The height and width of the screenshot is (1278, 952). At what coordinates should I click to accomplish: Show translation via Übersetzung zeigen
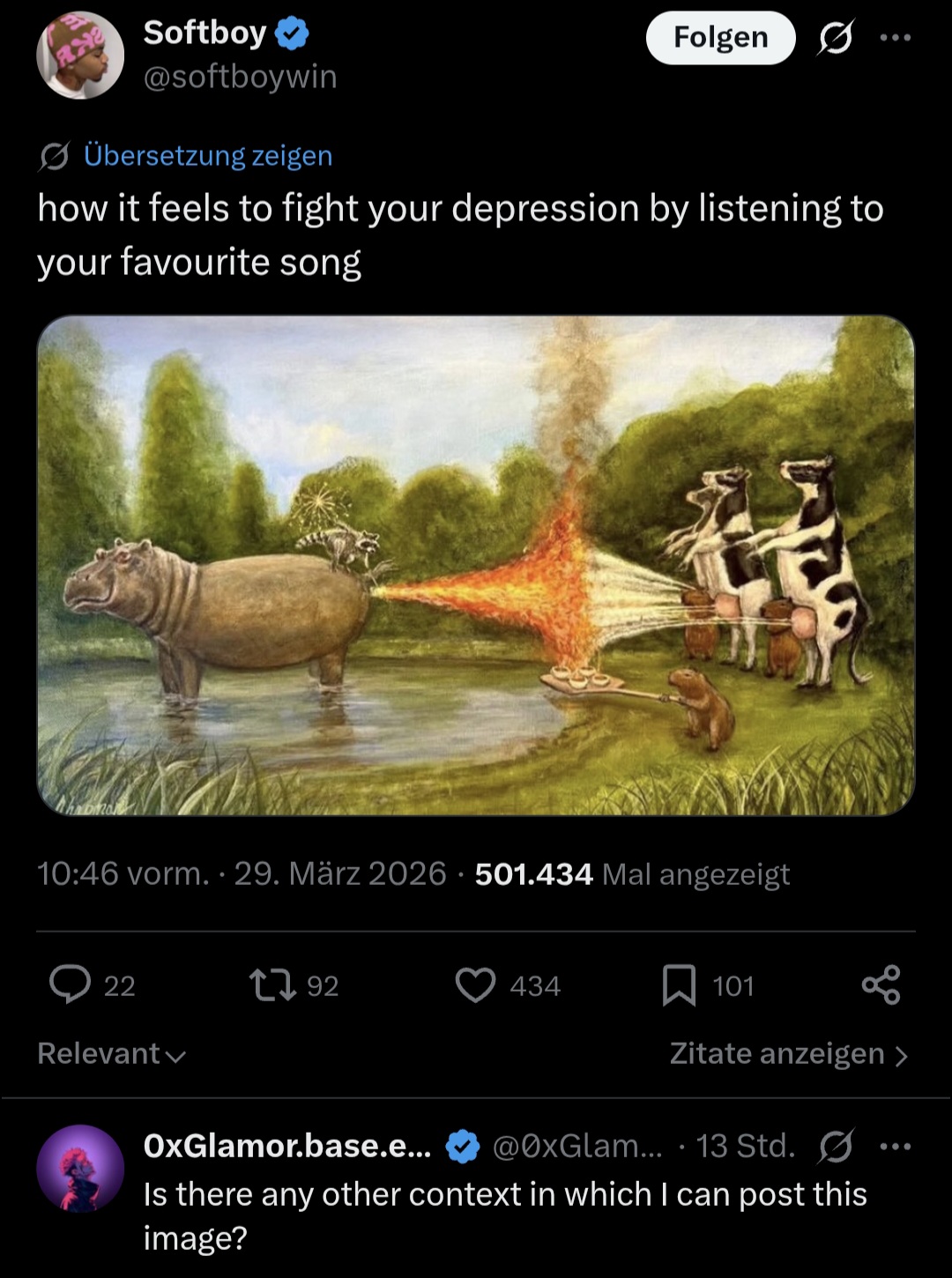(x=207, y=156)
